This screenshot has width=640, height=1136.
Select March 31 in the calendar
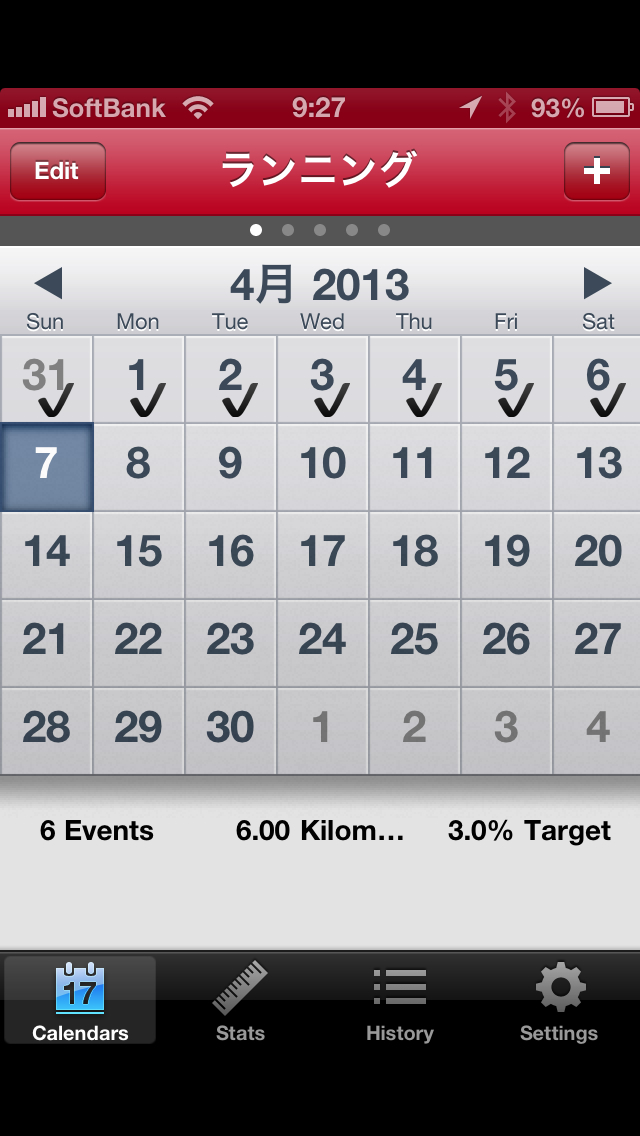pos(46,380)
